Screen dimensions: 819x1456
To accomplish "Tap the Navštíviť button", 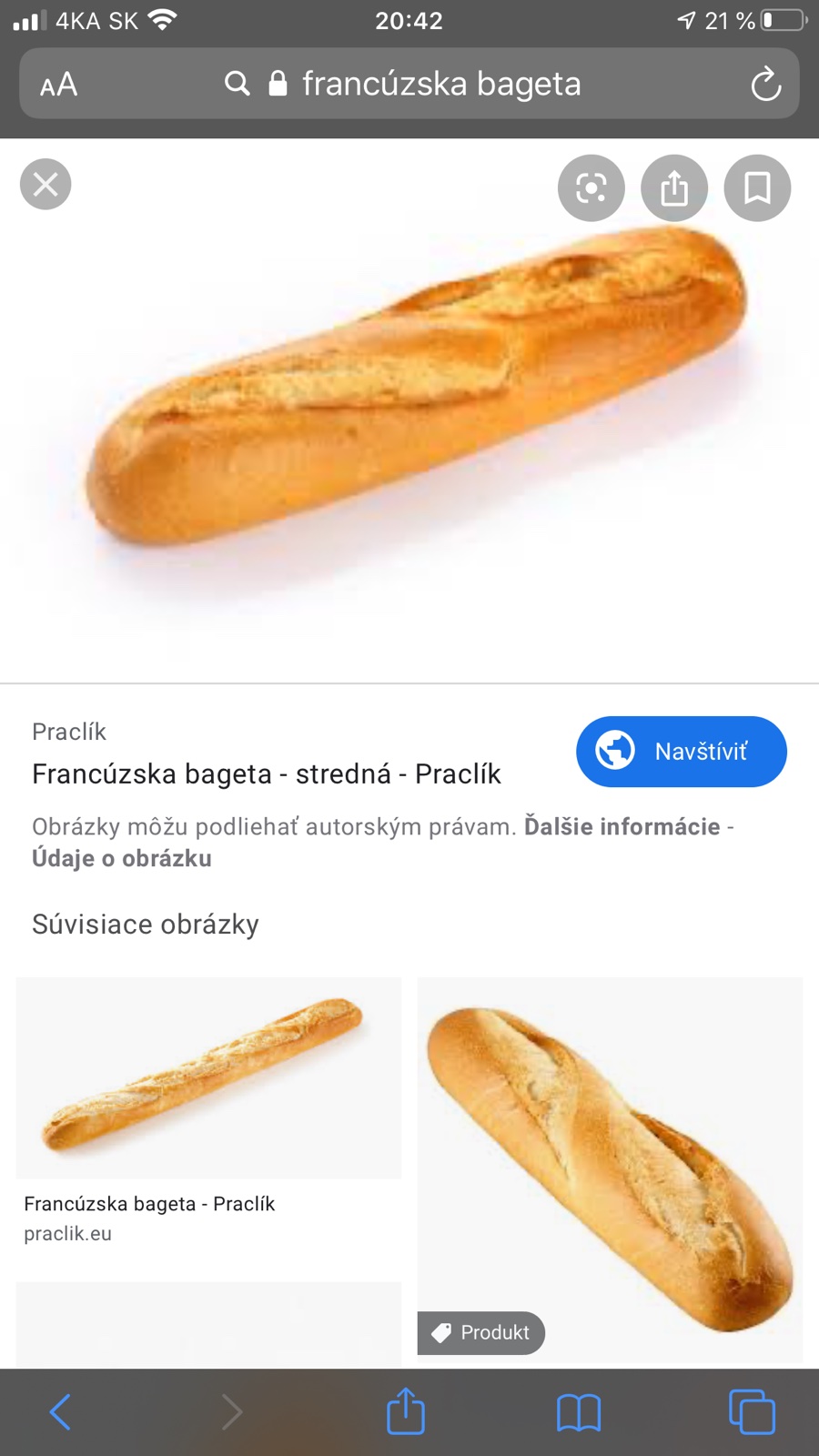I will tap(681, 752).
